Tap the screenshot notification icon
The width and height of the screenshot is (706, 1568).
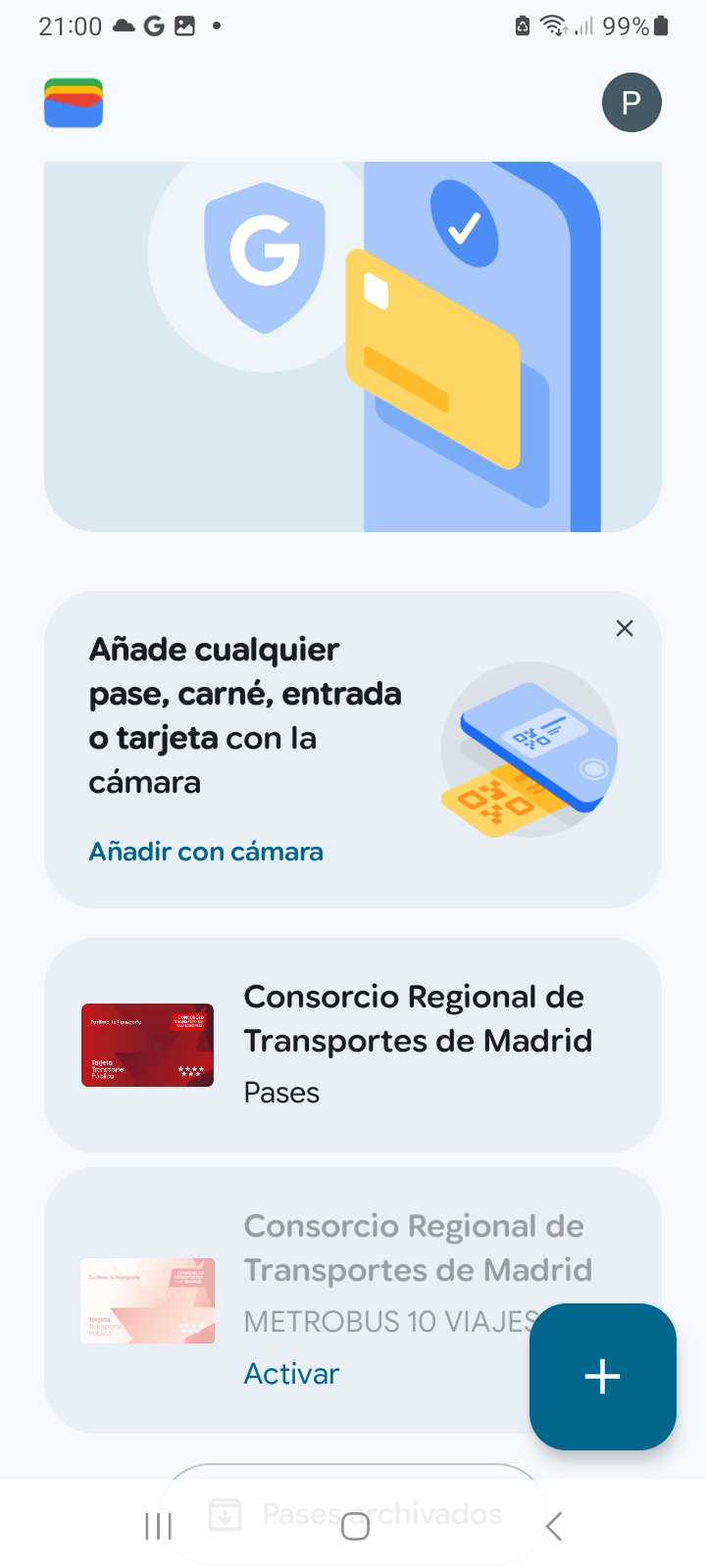(184, 26)
